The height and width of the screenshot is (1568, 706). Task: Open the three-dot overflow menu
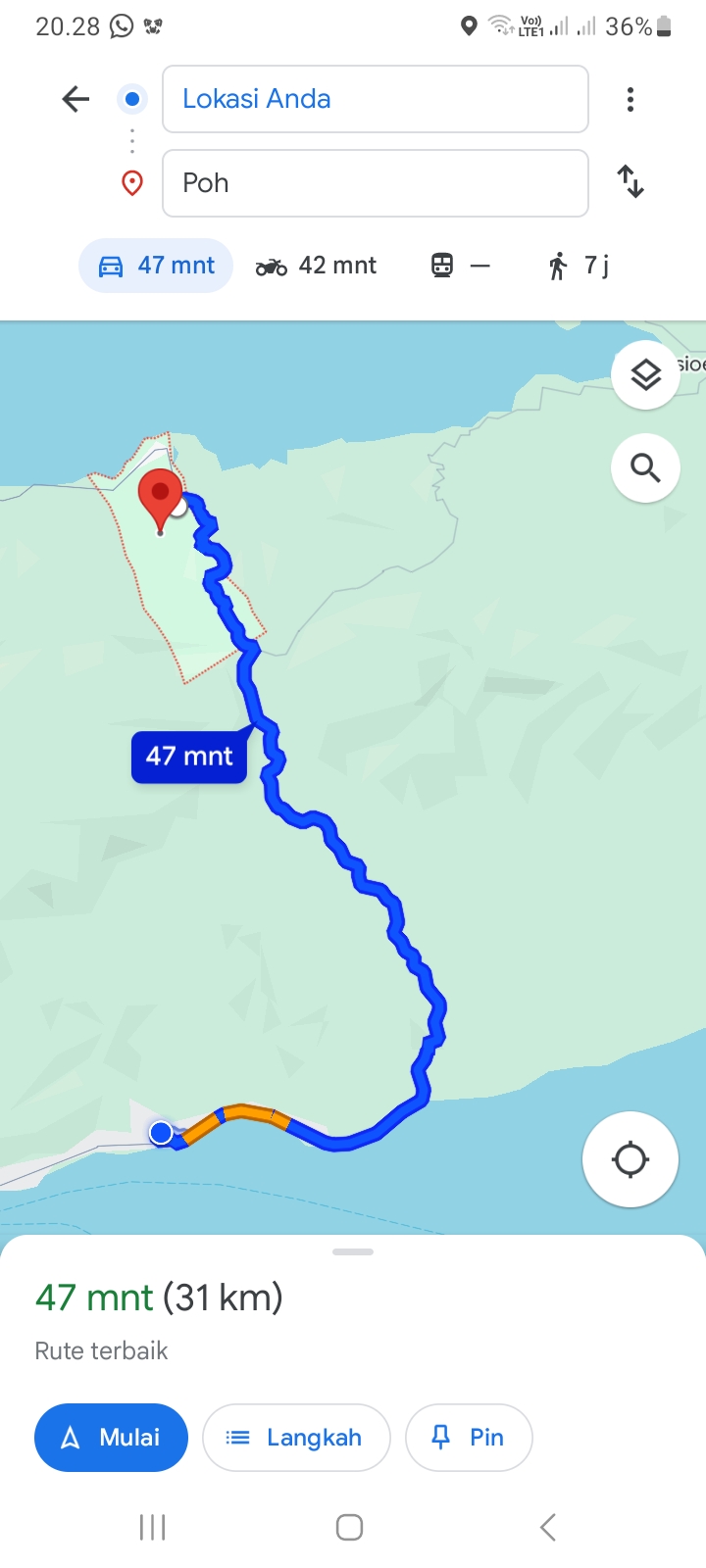[630, 99]
